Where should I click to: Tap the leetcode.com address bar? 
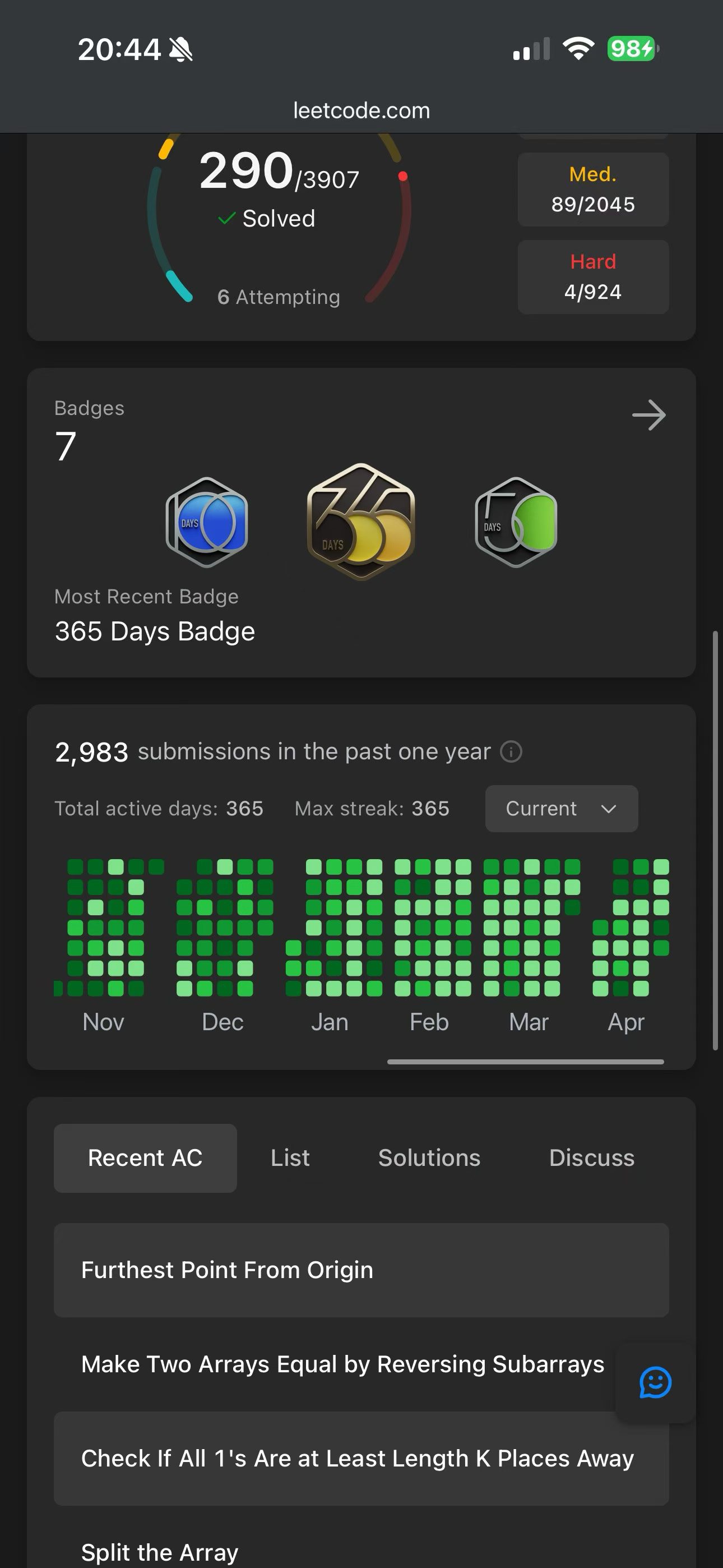point(361,110)
